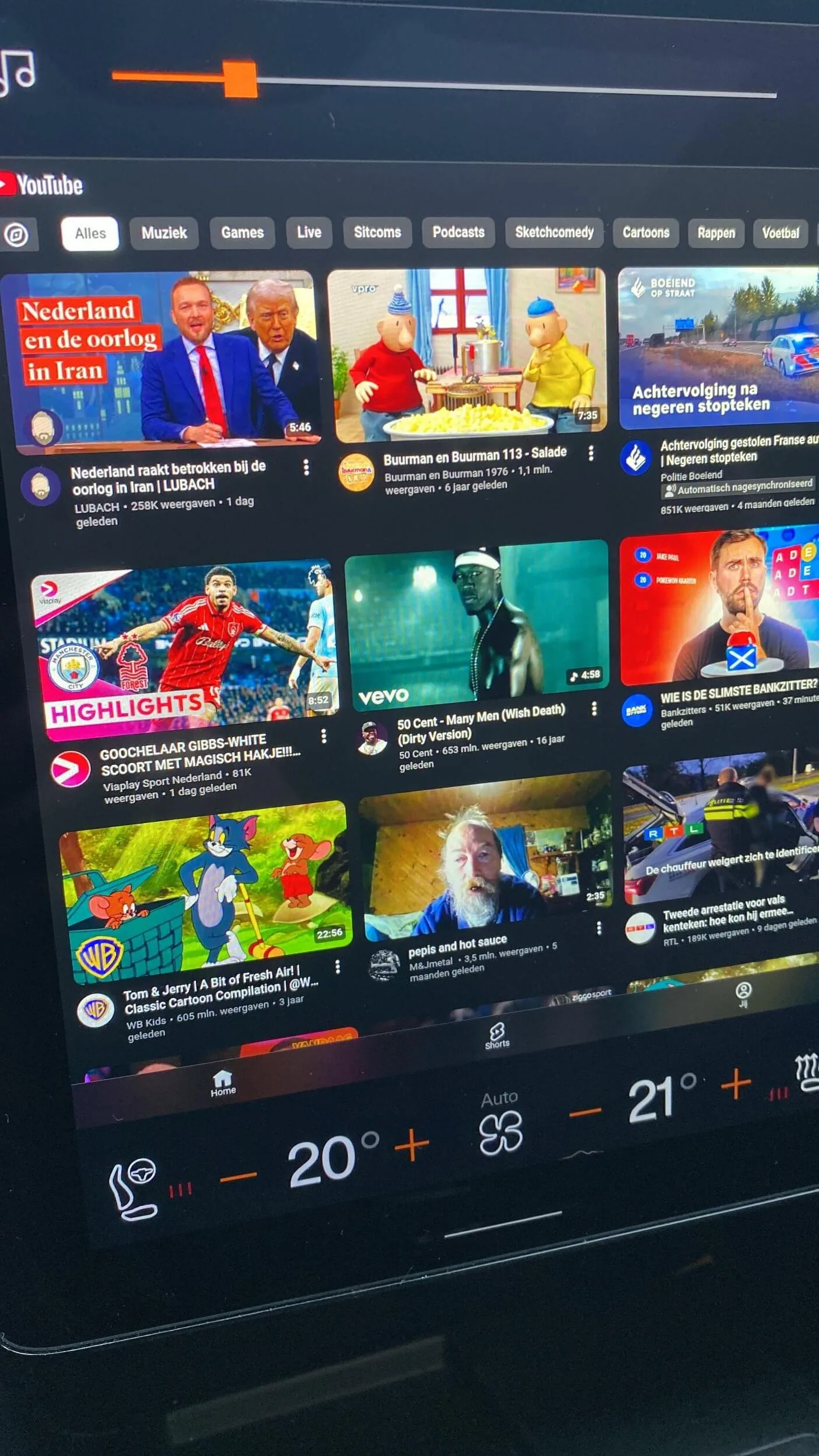This screenshot has width=819, height=1456.
Task: Filter videos by Games
Action: pos(242,233)
